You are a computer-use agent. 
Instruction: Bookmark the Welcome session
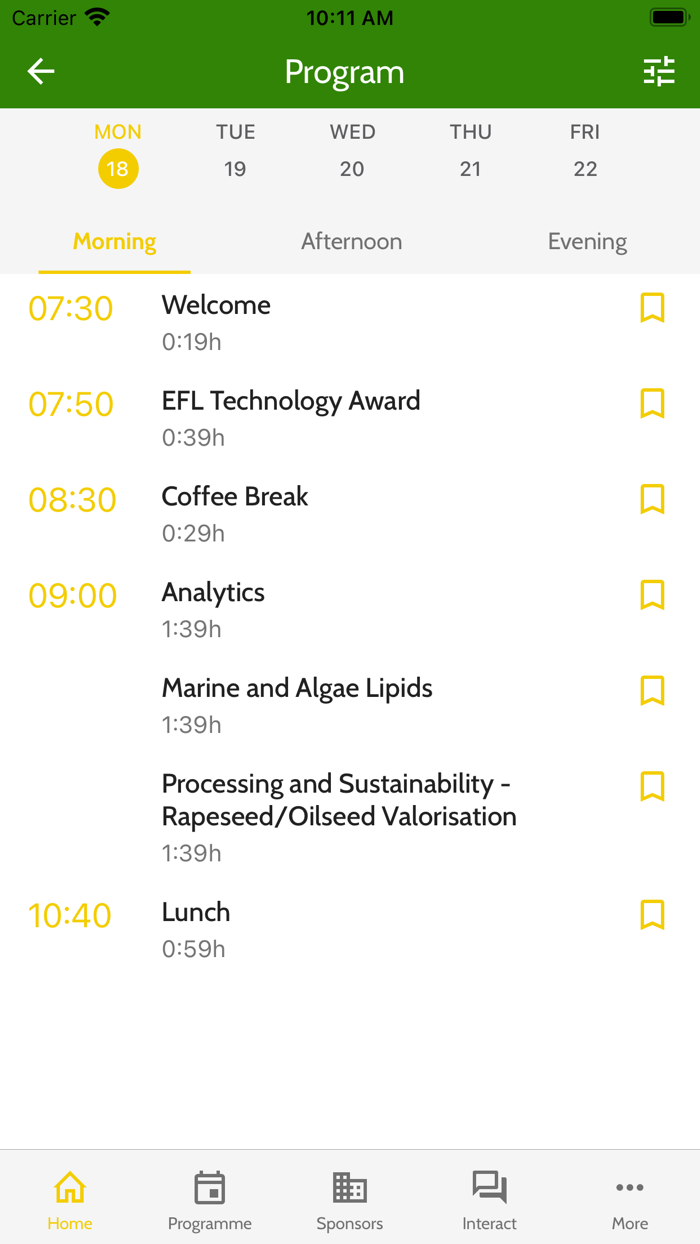(x=652, y=307)
